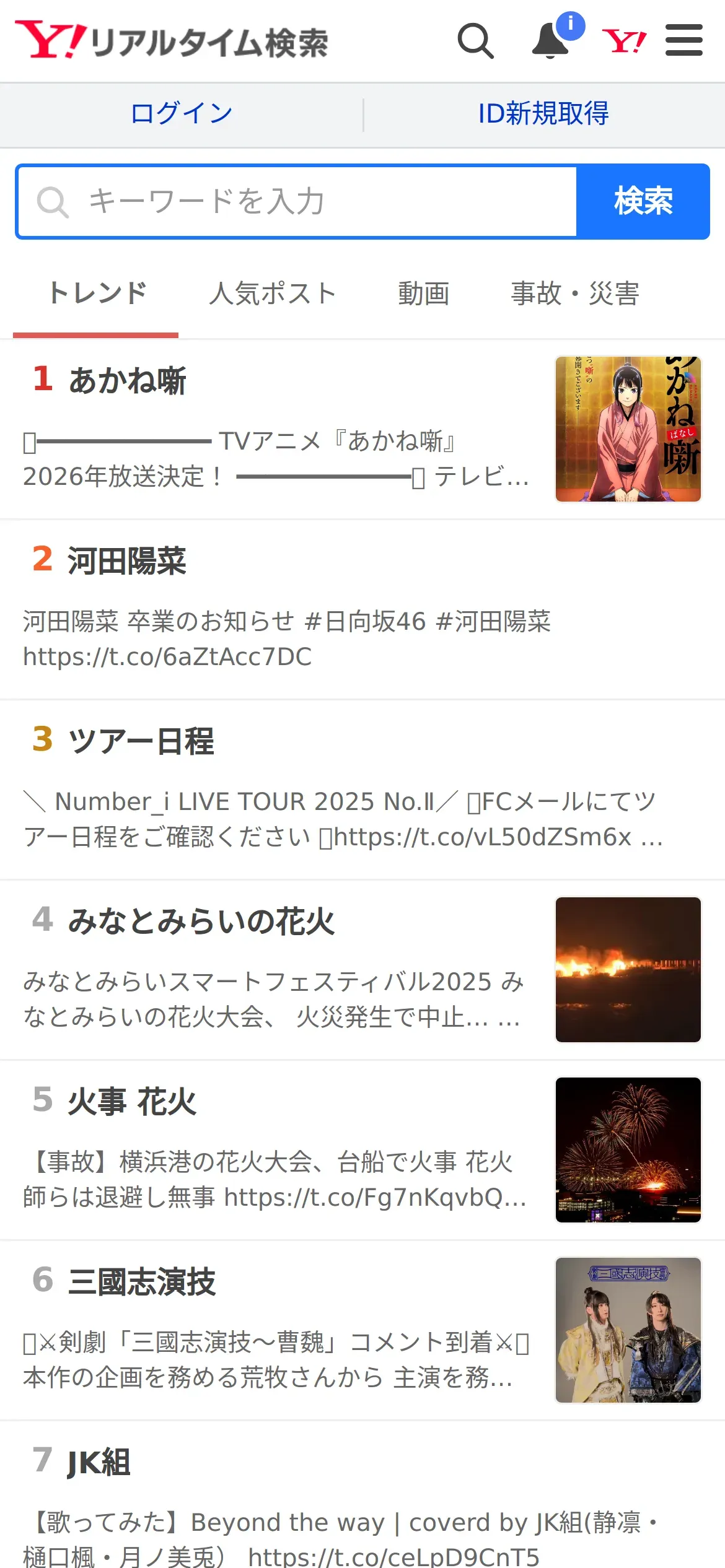The height and width of the screenshot is (1568, 725).
Task: Open the JK組 trend
Action: coord(99,1461)
